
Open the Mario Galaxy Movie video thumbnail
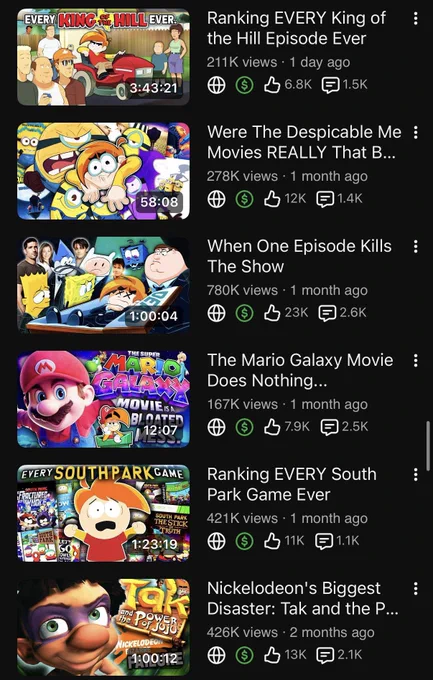[103, 399]
